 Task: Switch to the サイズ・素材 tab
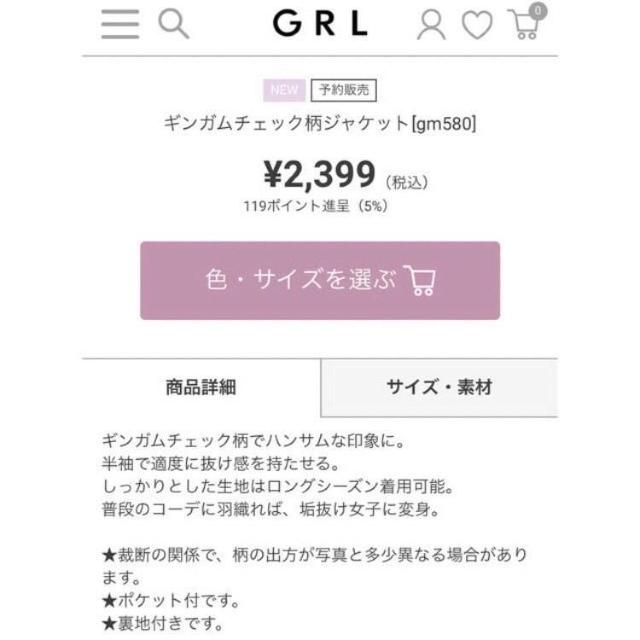coord(439,387)
